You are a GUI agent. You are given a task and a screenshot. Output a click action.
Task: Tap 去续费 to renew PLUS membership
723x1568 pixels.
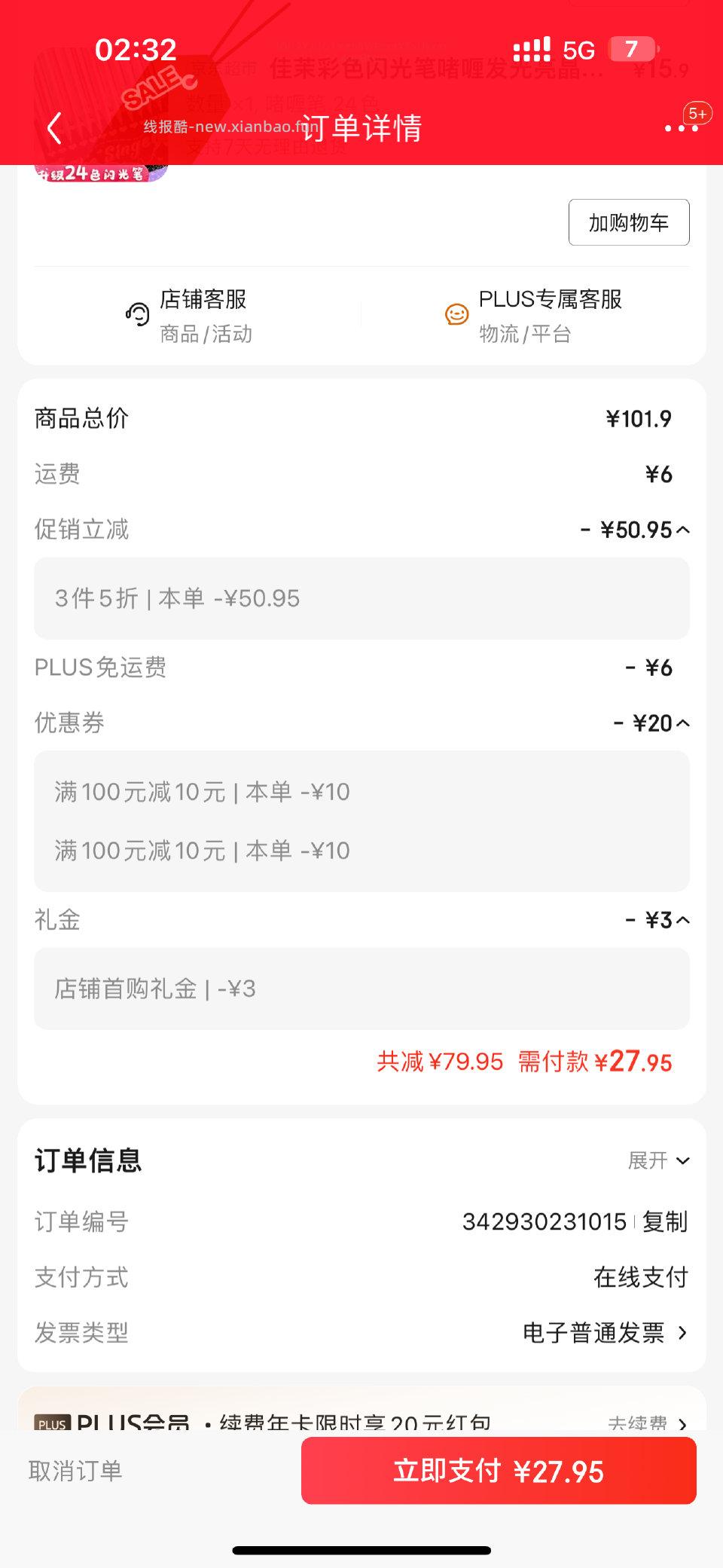point(639,1421)
